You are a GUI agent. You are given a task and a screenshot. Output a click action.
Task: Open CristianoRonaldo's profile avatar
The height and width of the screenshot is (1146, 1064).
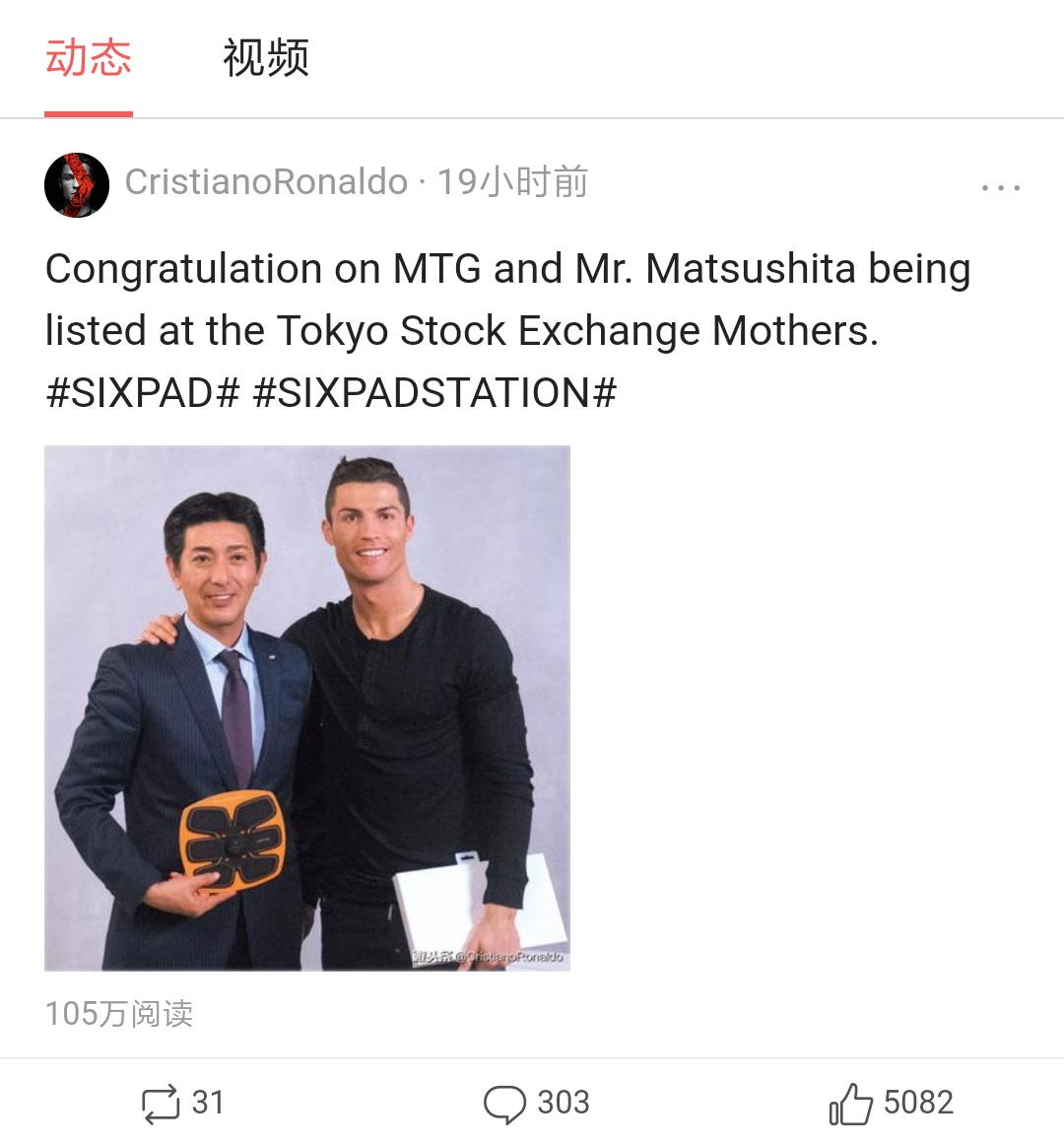tap(77, 184)
